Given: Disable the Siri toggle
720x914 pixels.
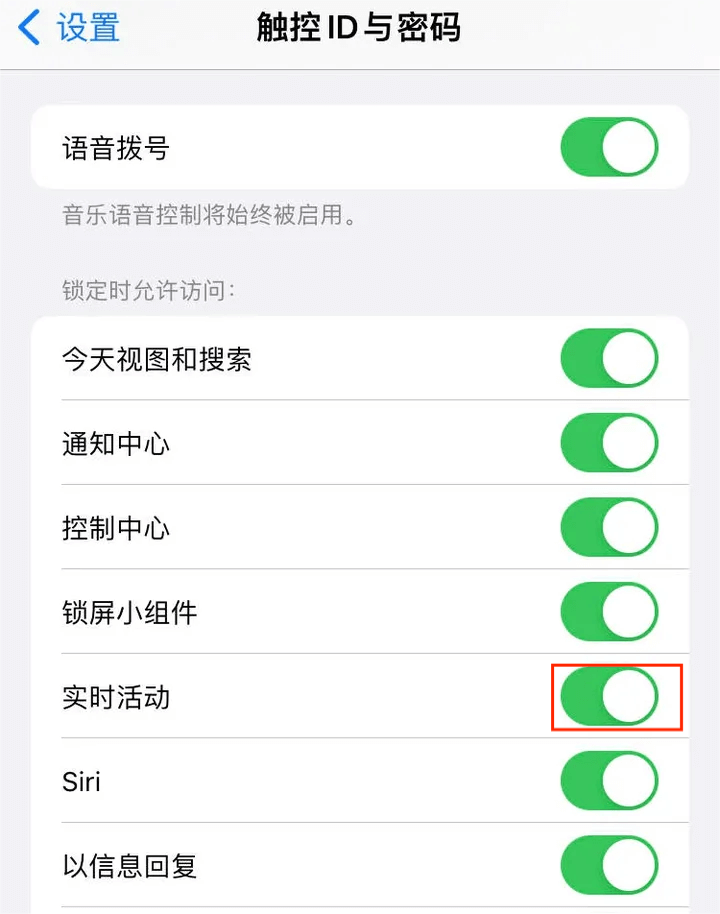Looking at the screenshot, I should [x=609, y=782].
